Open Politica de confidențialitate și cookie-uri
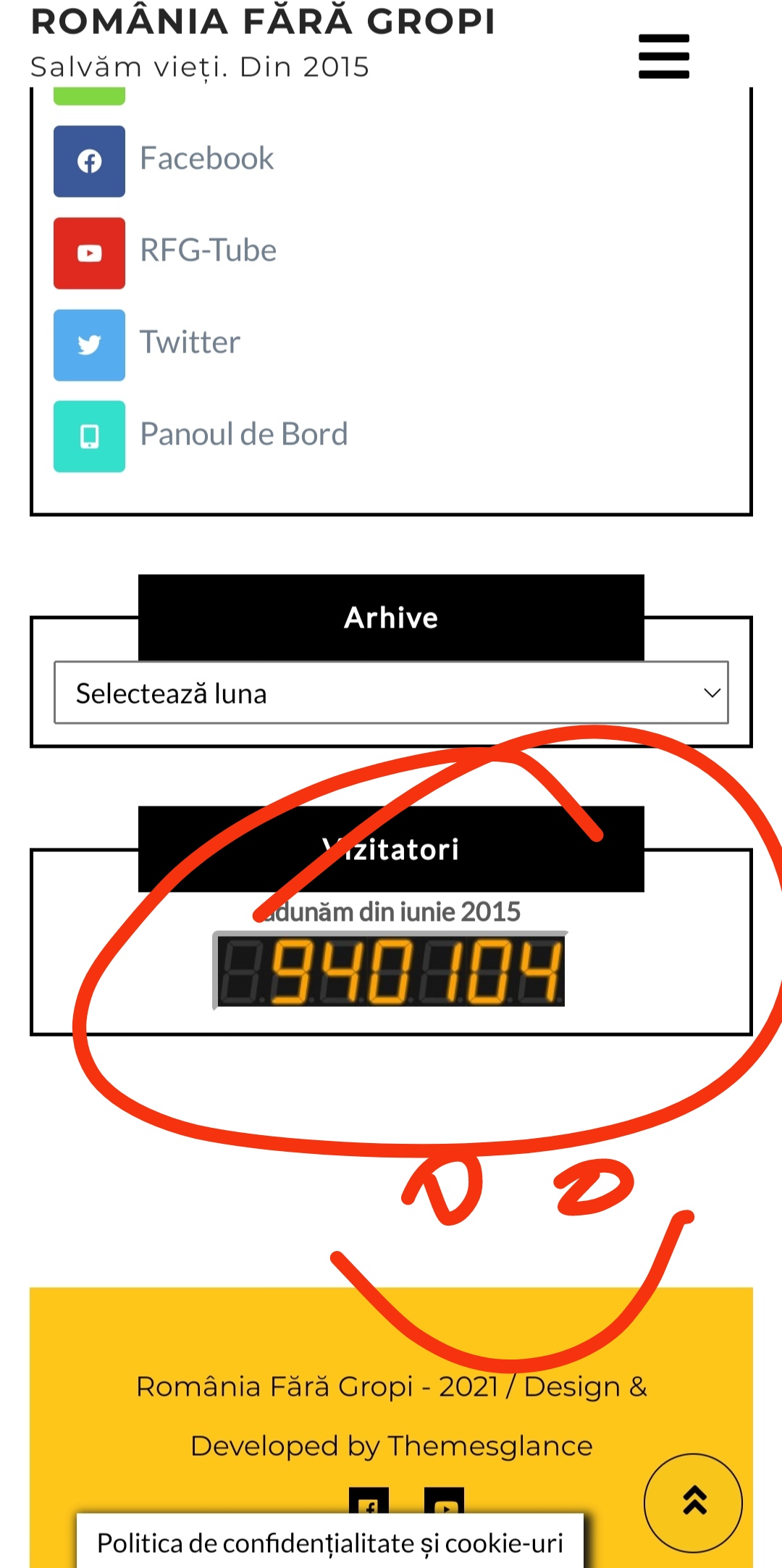The width and height of the screenshot is (782, 1568). [330, 1543]
